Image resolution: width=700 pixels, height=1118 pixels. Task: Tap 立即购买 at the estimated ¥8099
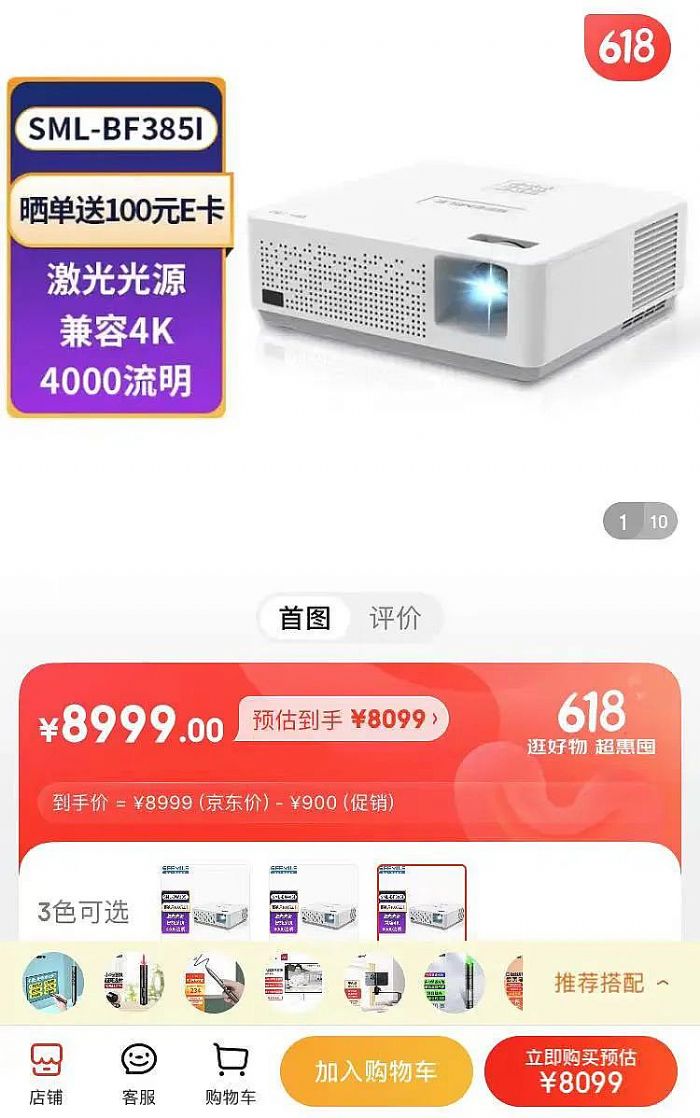coord(580,1071)
